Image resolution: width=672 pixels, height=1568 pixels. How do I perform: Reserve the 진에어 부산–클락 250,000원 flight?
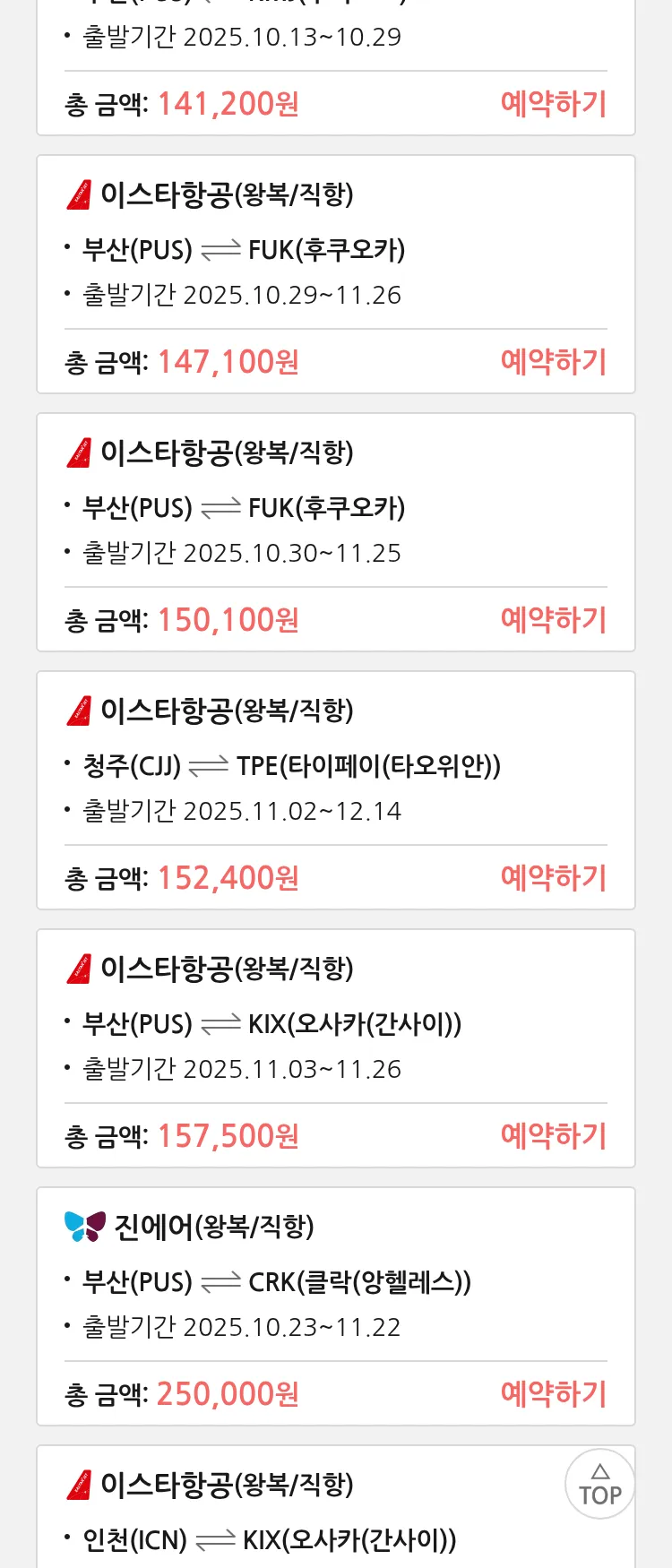click(553, 1394)
